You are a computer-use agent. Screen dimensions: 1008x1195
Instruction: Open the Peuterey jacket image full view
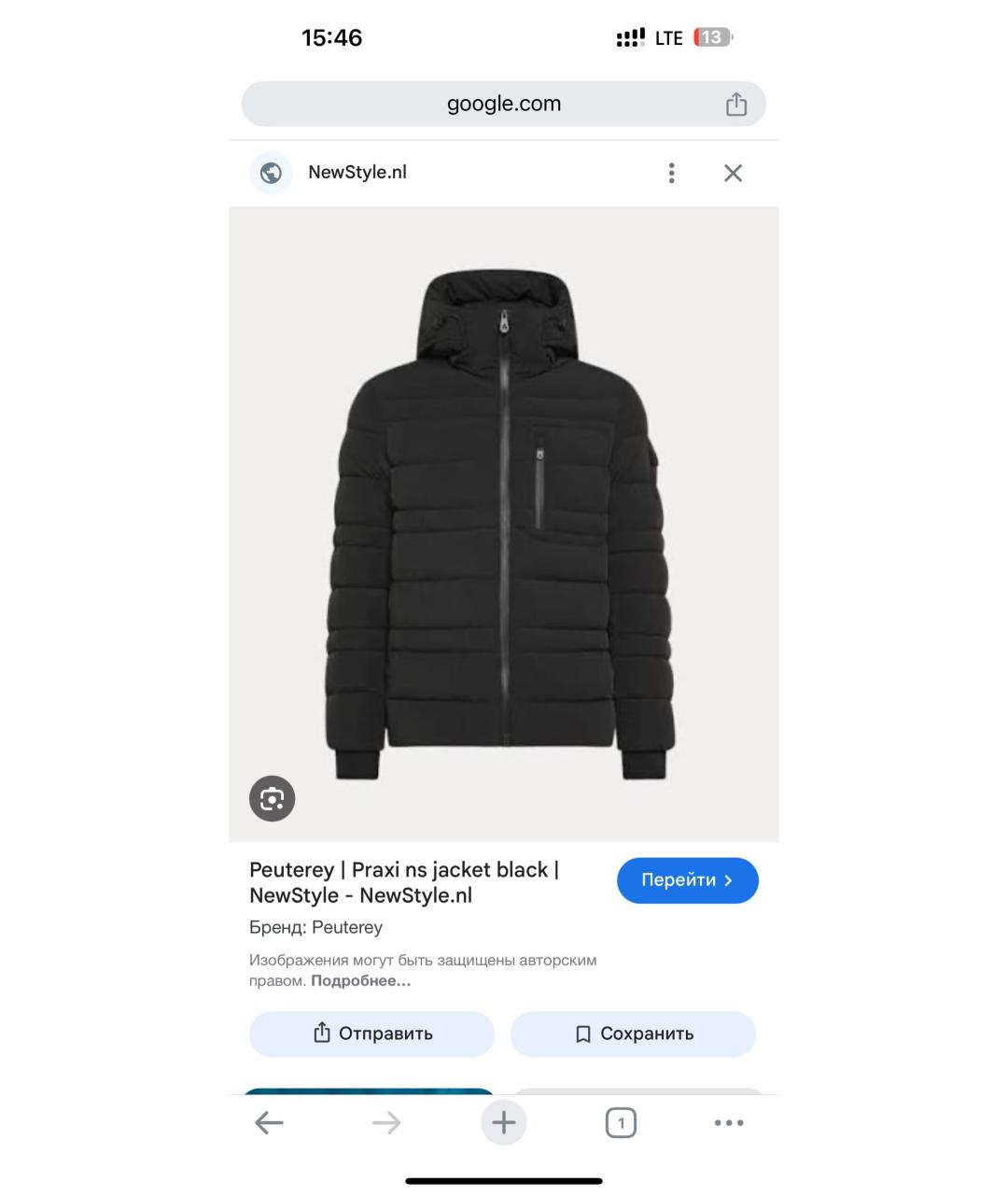(x=504, y=523)
